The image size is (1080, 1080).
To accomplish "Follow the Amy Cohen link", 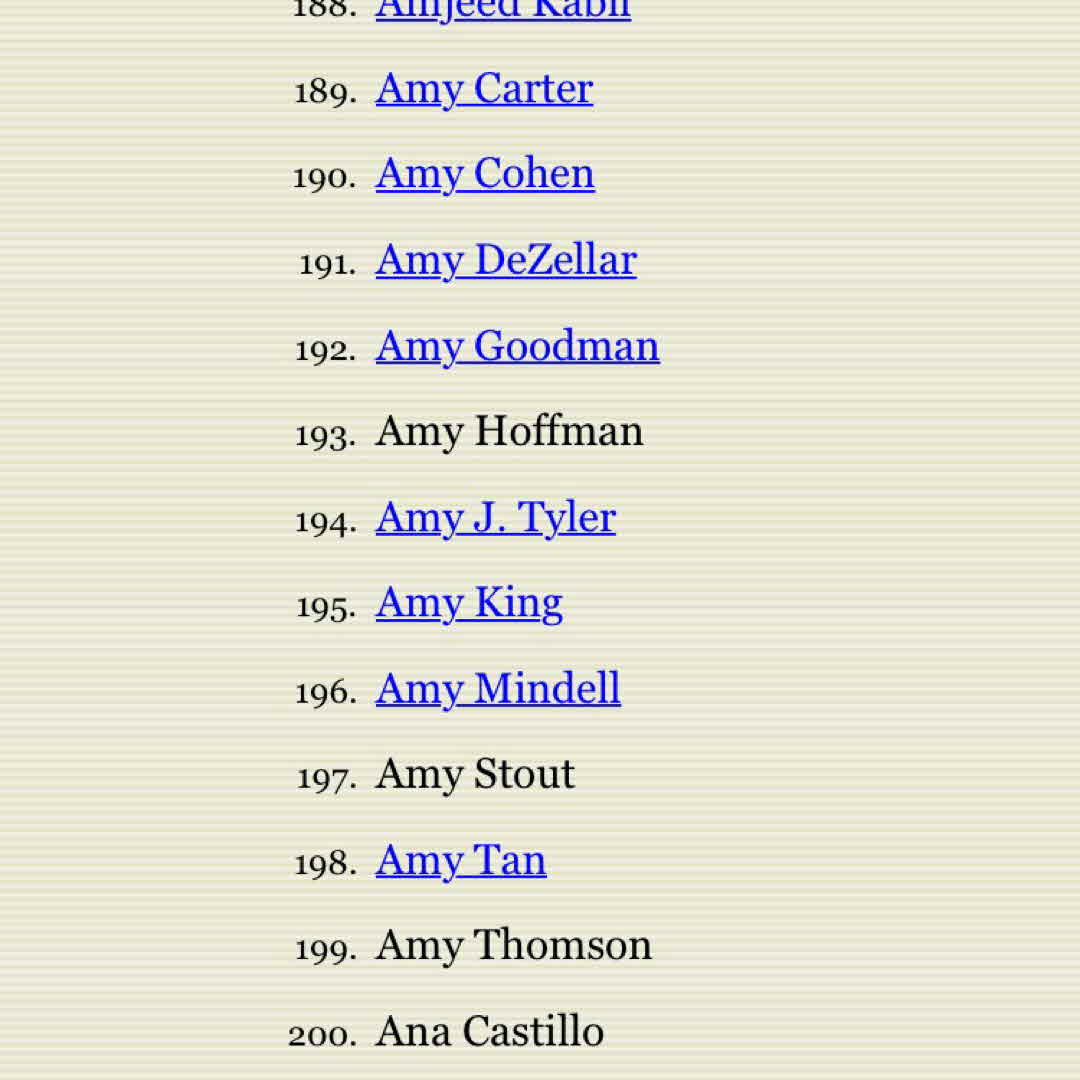I will pos(485,175).
